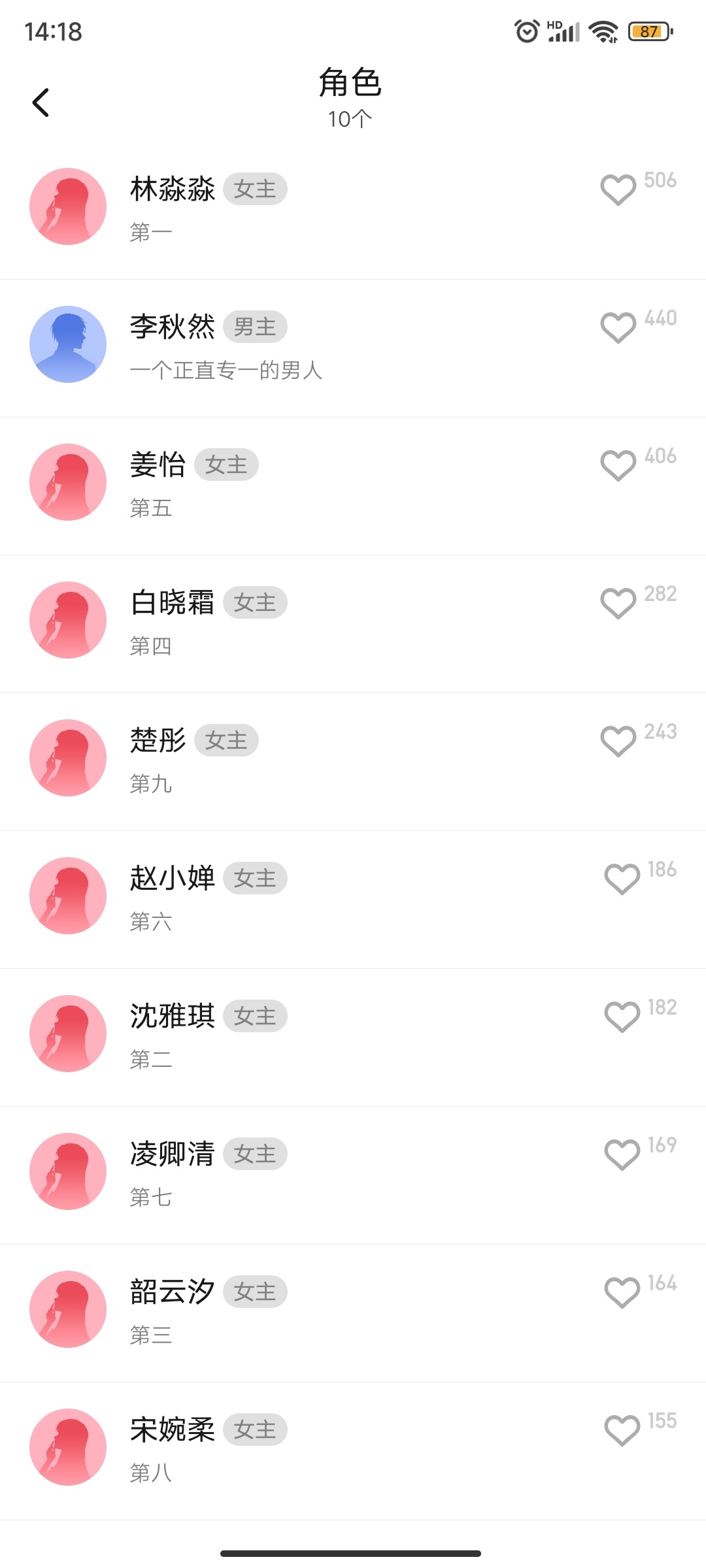706x1568 pixels.
Task: Select the 白晓霜 character entry
Action: pyautogui.click(x=327, y=623)
